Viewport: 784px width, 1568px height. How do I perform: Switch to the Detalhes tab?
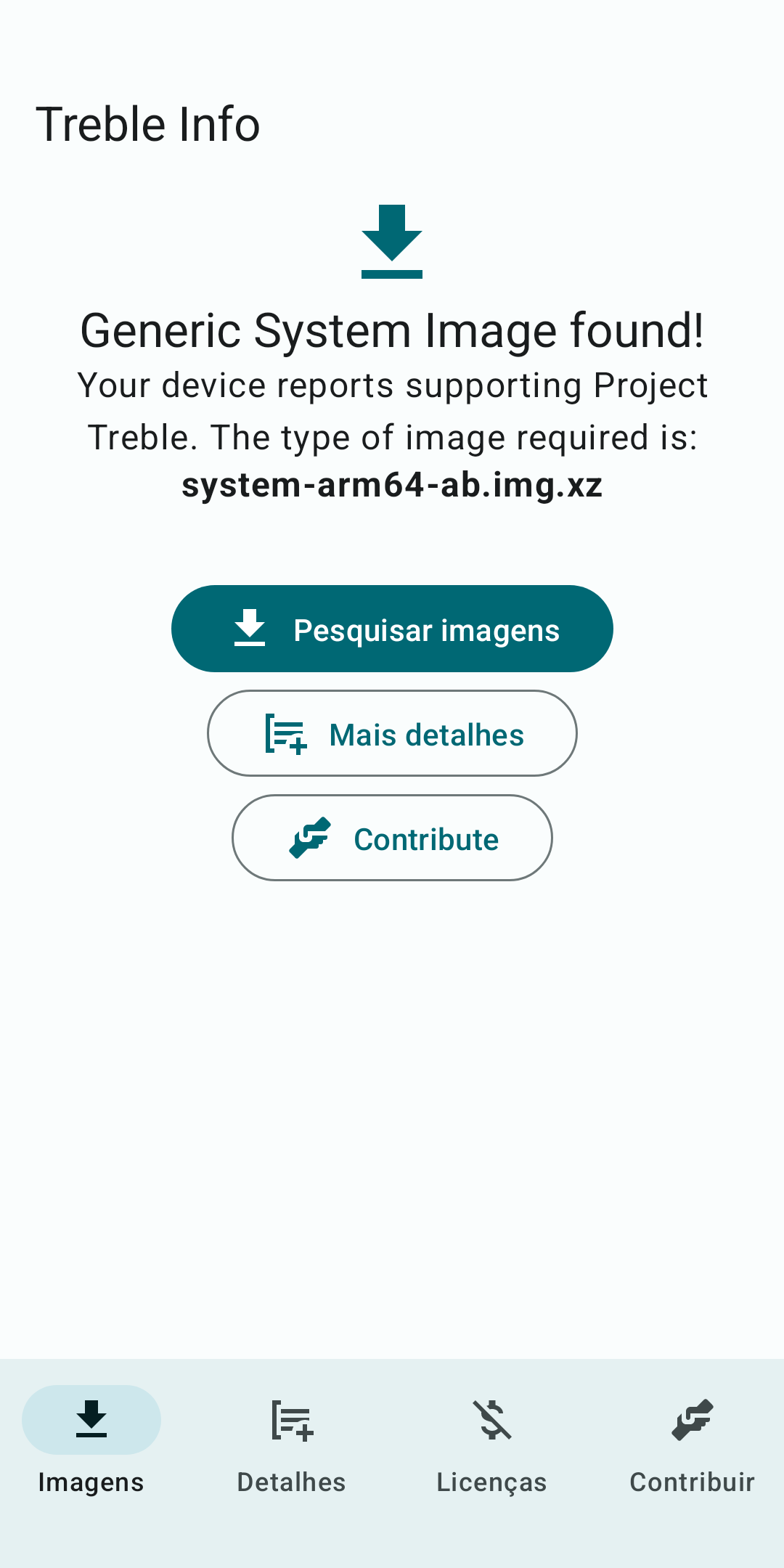click(292, 1440)
